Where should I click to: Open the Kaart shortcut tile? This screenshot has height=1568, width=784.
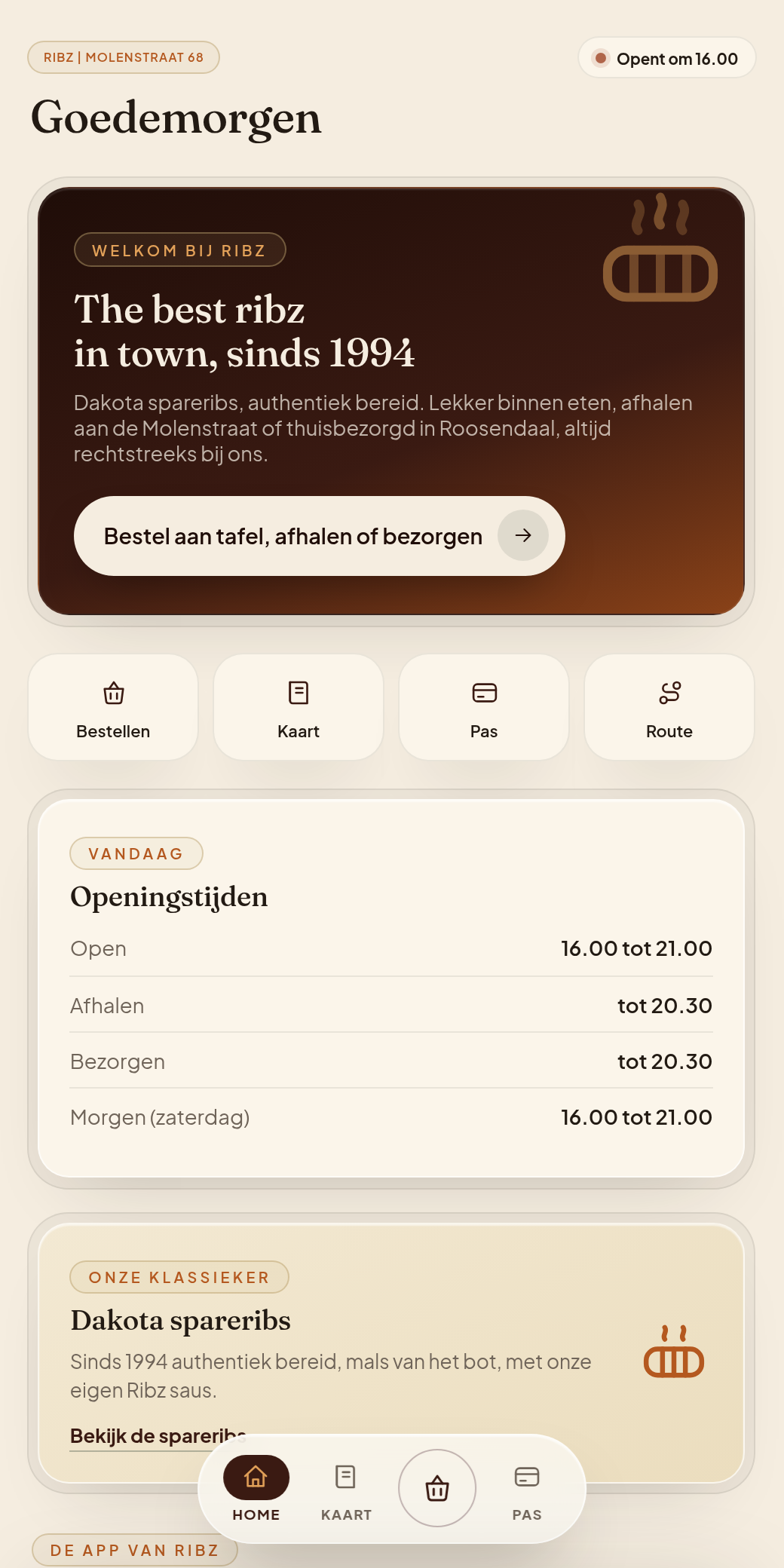point(299,707)
